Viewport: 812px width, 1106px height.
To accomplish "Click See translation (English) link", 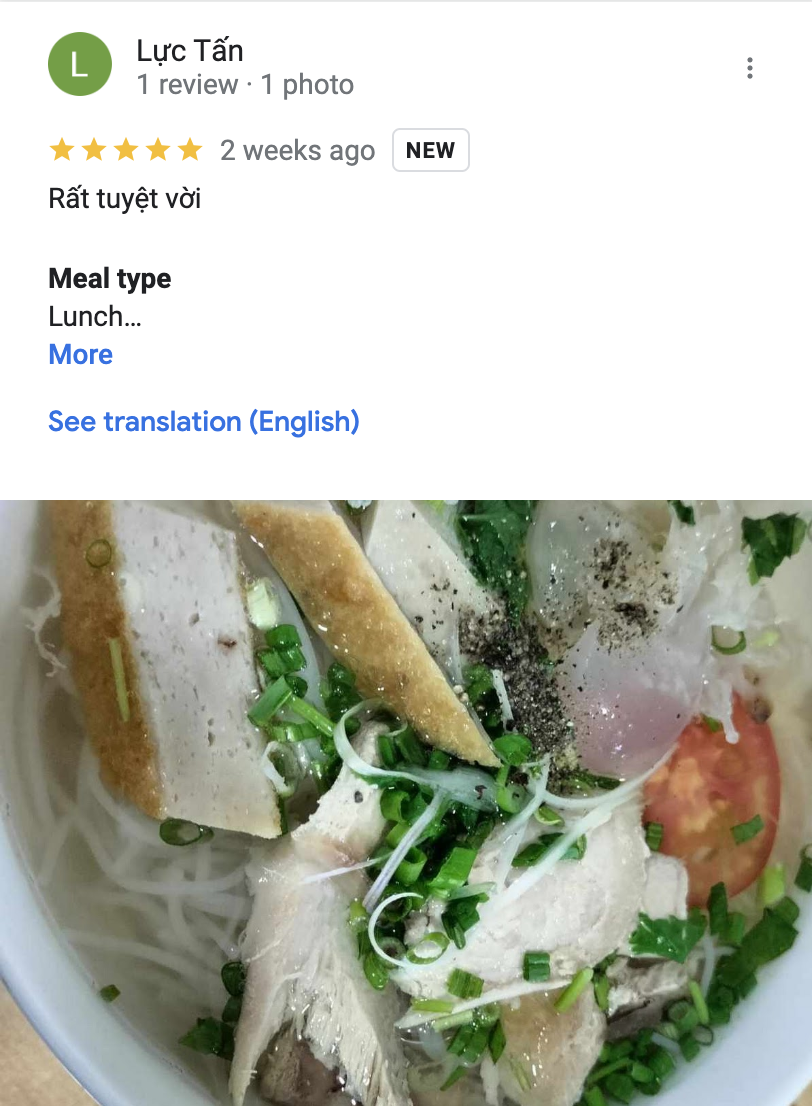I will (x=203, y=421).
